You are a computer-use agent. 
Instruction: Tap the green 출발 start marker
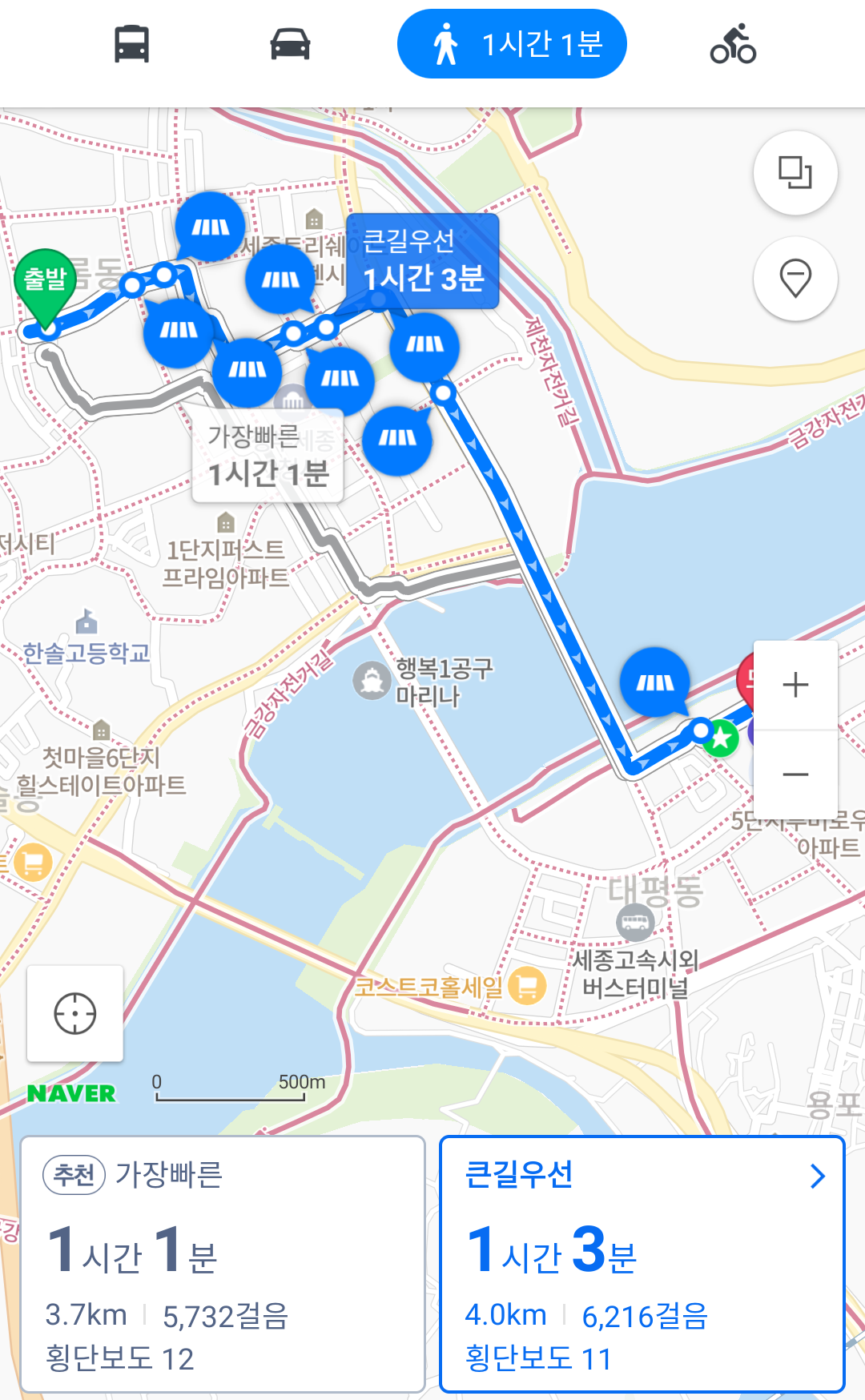point(45,280)
